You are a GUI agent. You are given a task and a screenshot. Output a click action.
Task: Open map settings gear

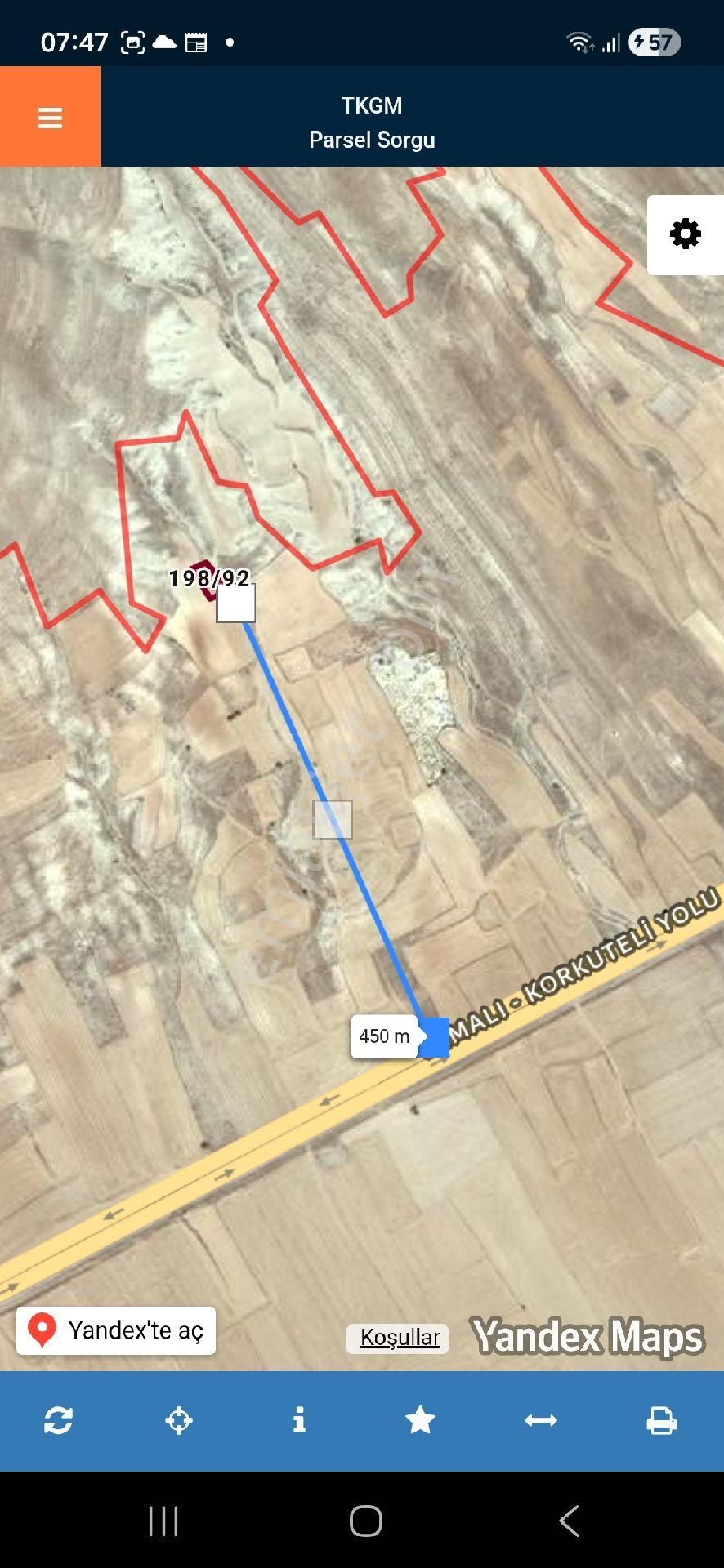685,234
